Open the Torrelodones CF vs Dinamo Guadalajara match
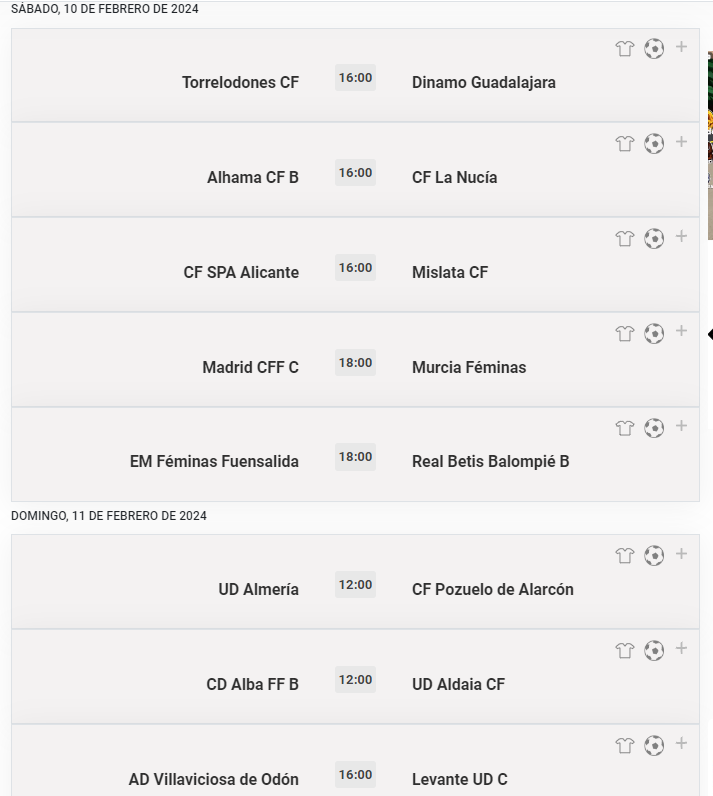The width and height of the screenshot is (713, 796). (x=355, y=78)
